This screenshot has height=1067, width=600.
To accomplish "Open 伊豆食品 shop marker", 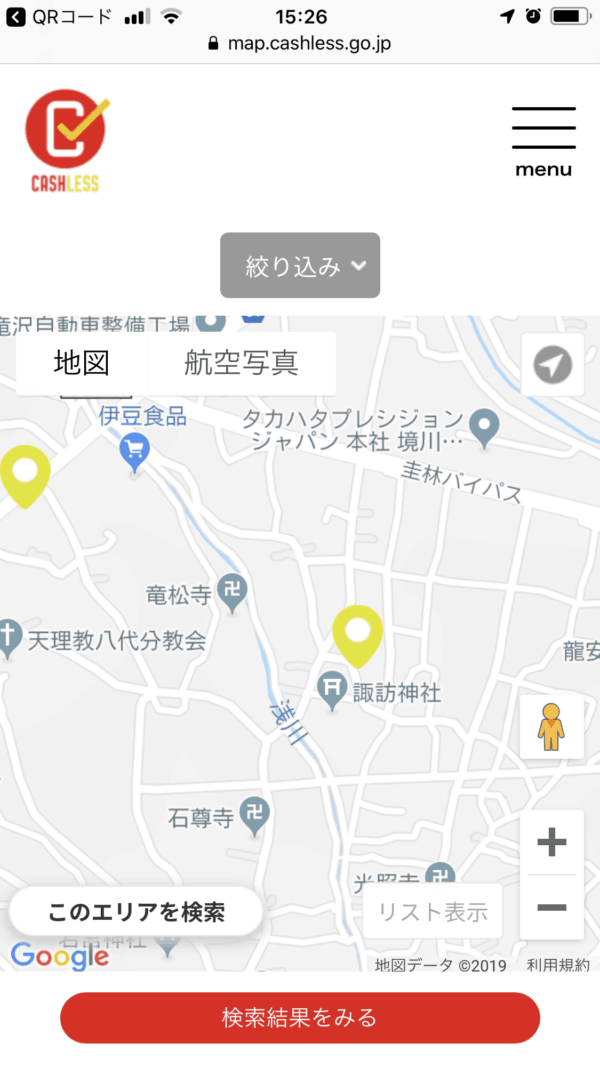I will click(x=135, y=453).
